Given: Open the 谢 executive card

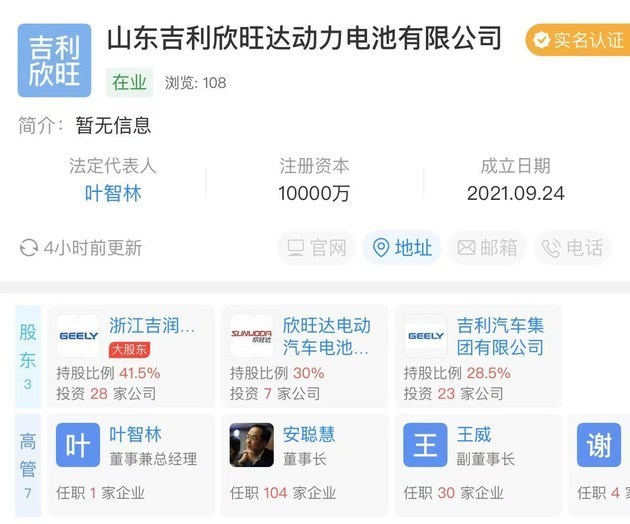Looking at the screenshot, I should click(x=599, y=465).
